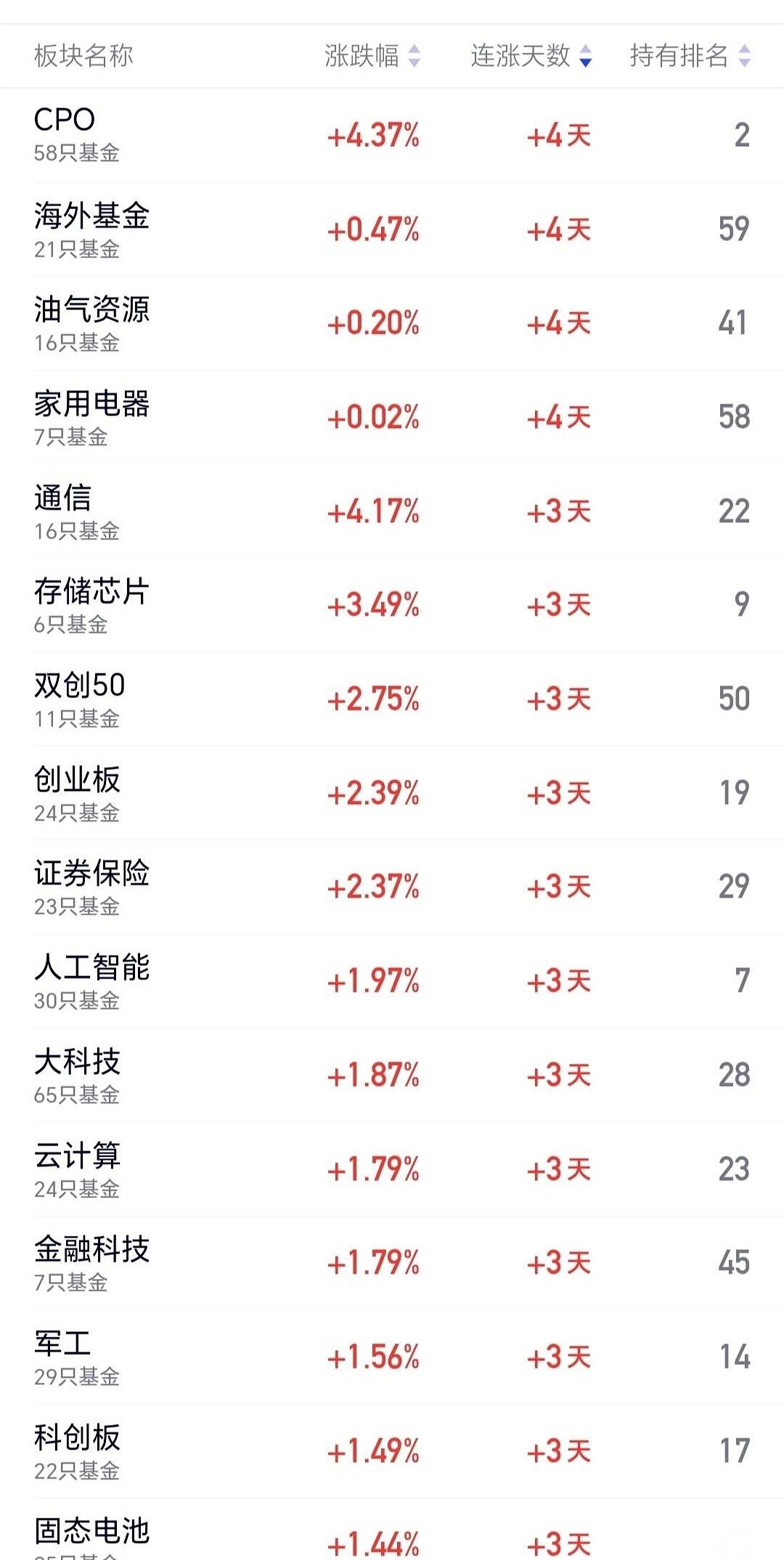
Task: Open the 家用电器 sector page
Action: [392, 417]
